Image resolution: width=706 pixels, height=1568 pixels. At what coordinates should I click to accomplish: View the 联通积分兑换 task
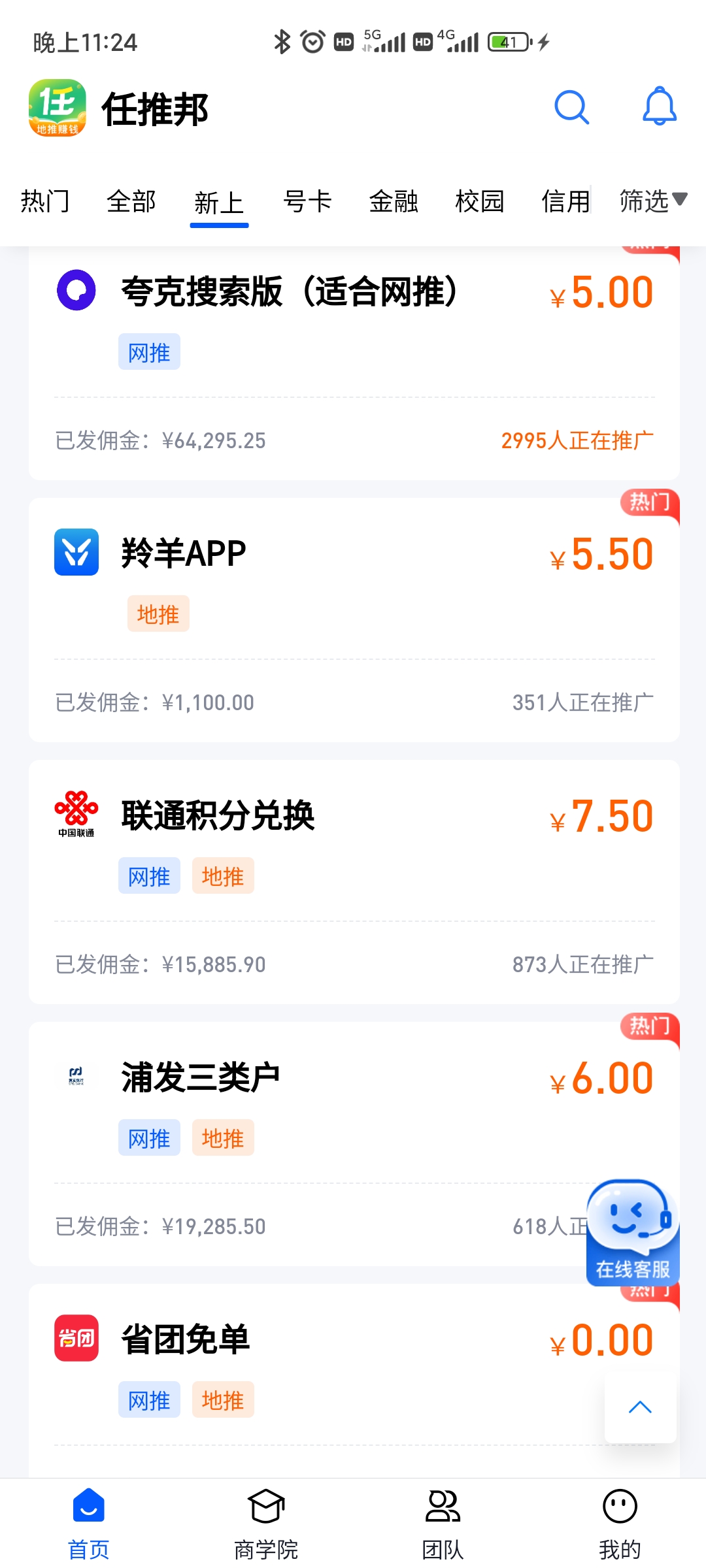pyautogui.click(x=218, y=816)
